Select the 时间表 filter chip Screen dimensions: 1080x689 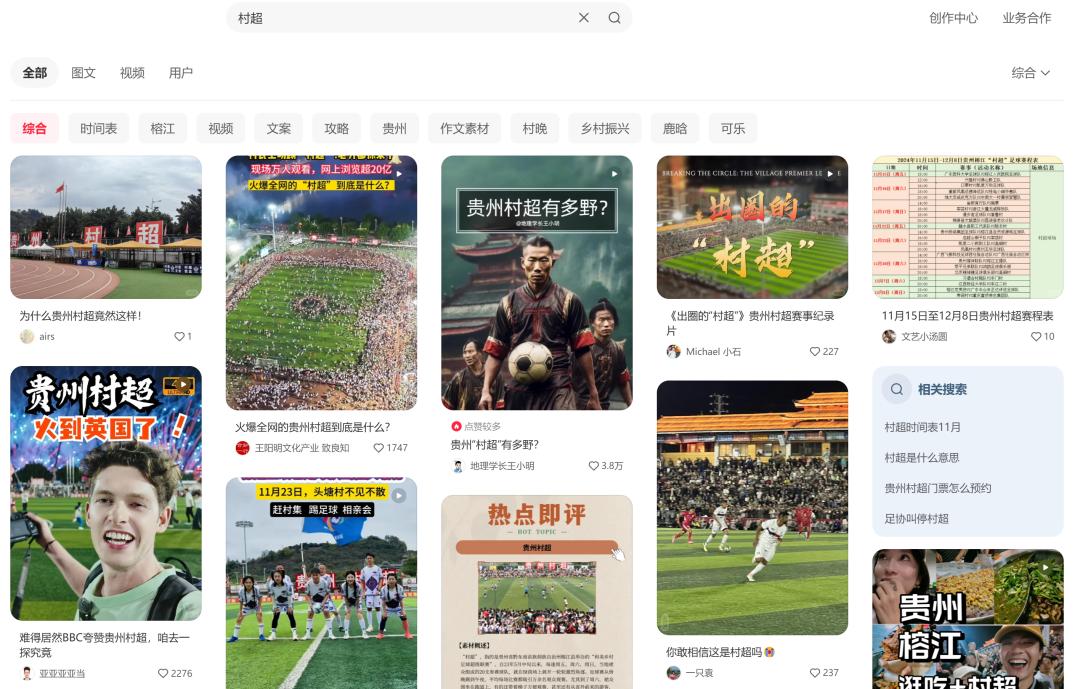coord(98,128)
